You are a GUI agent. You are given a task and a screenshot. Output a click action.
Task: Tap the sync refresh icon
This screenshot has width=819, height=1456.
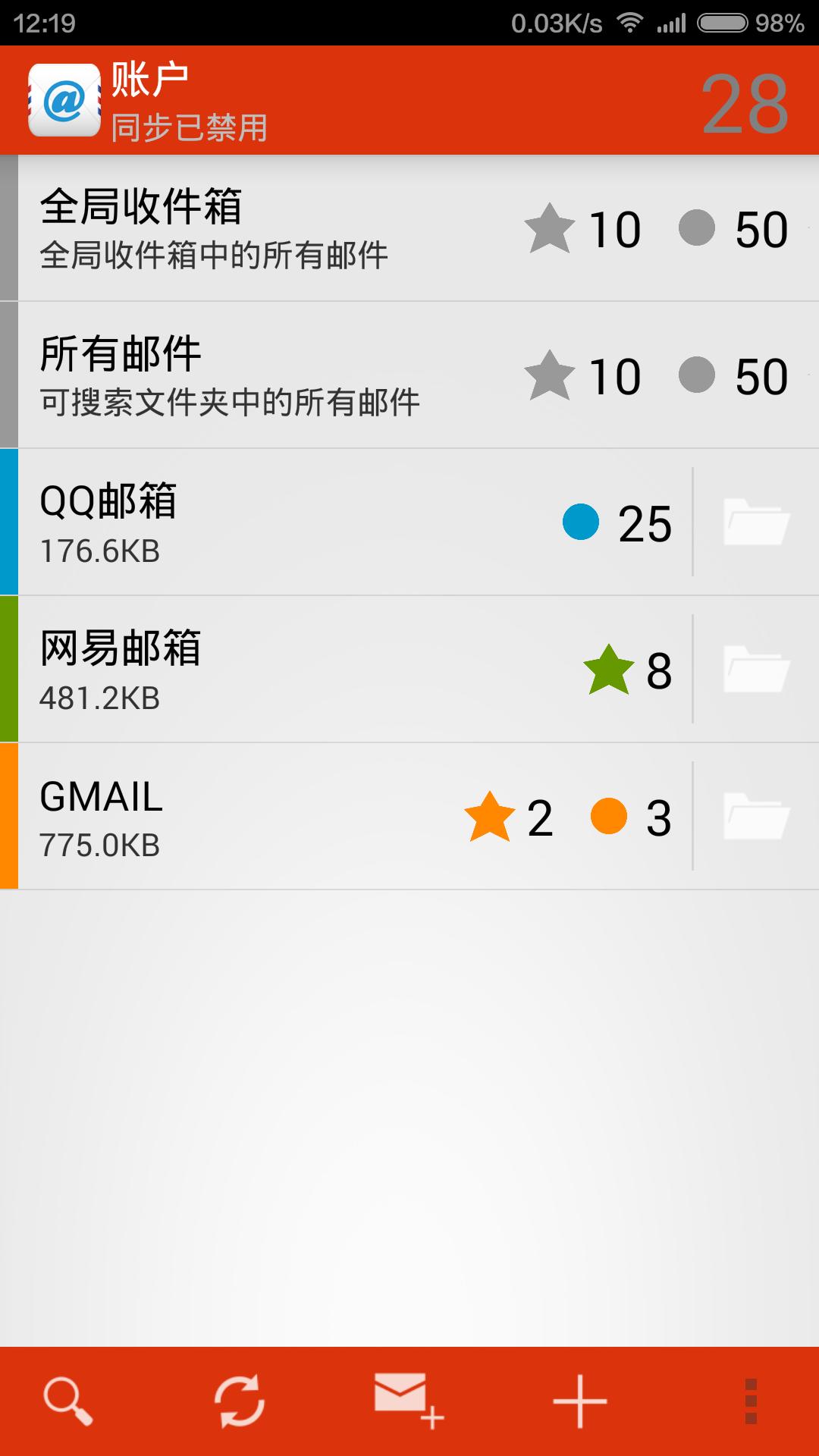[x=240, y=1401]
